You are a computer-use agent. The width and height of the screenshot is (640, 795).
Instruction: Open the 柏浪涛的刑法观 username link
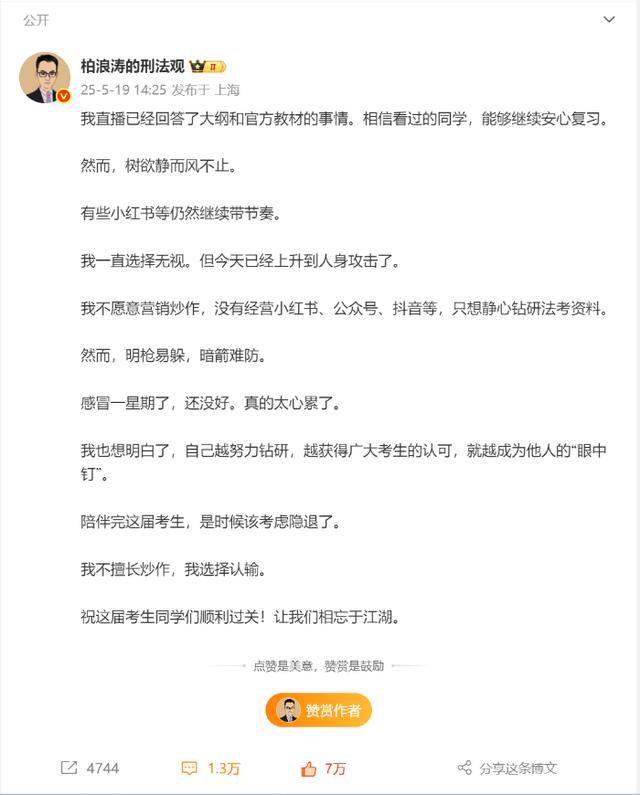(132, 66)
